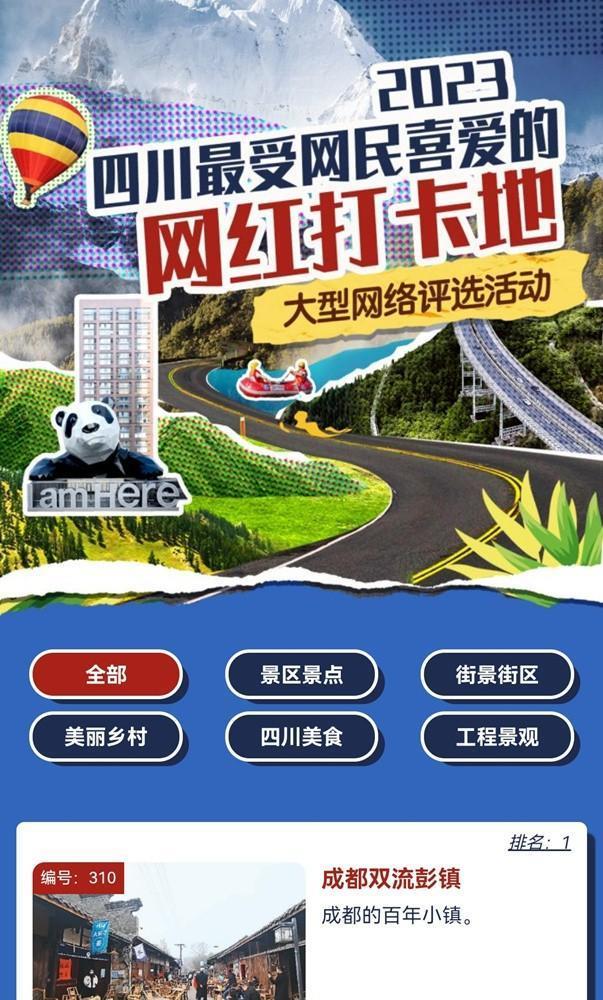603x1000 pixels.
Task: View the 工程景观 category
Action: [x=497, y=737]
